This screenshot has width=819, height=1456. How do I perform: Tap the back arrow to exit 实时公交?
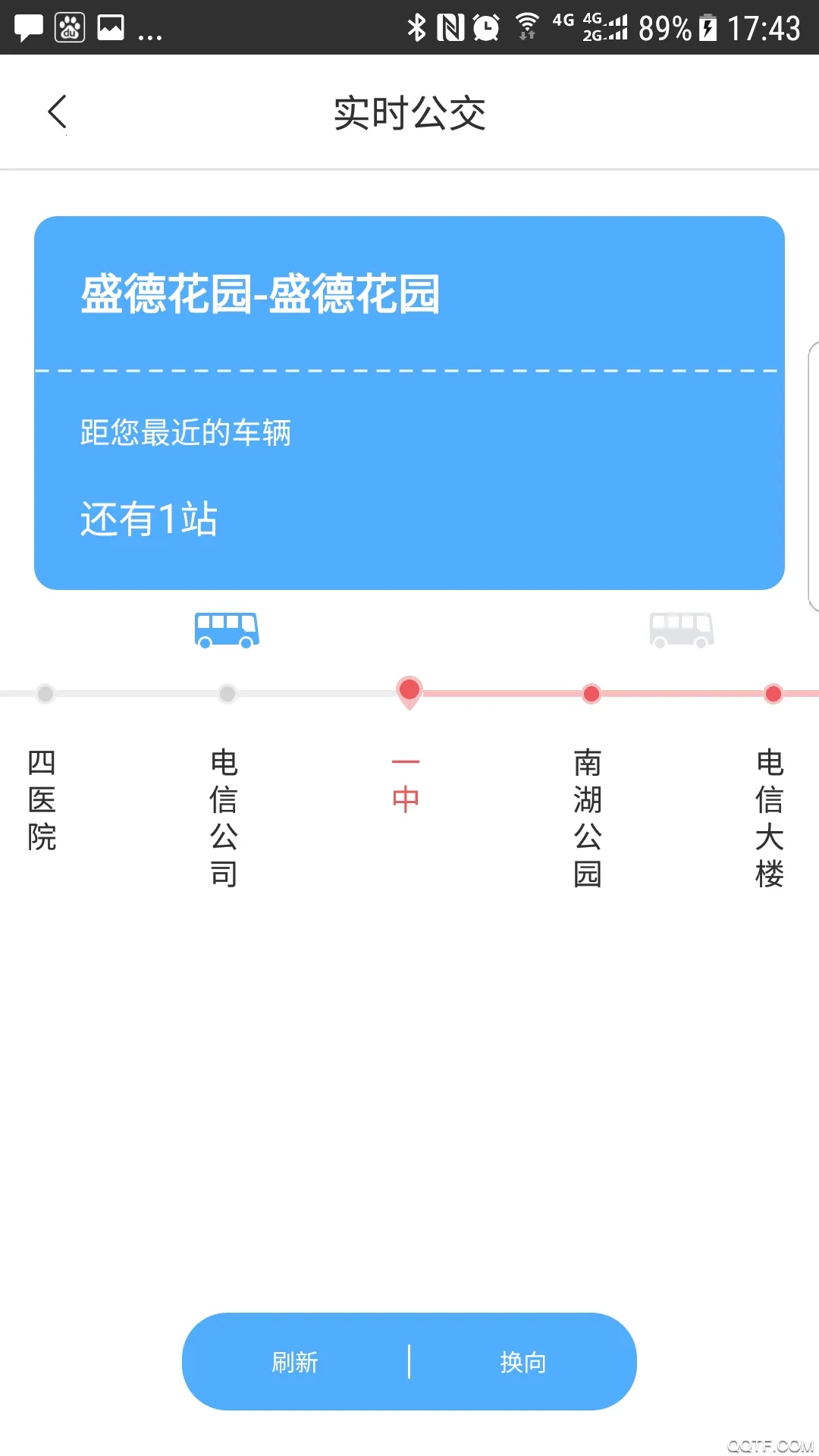coord(58,111)
